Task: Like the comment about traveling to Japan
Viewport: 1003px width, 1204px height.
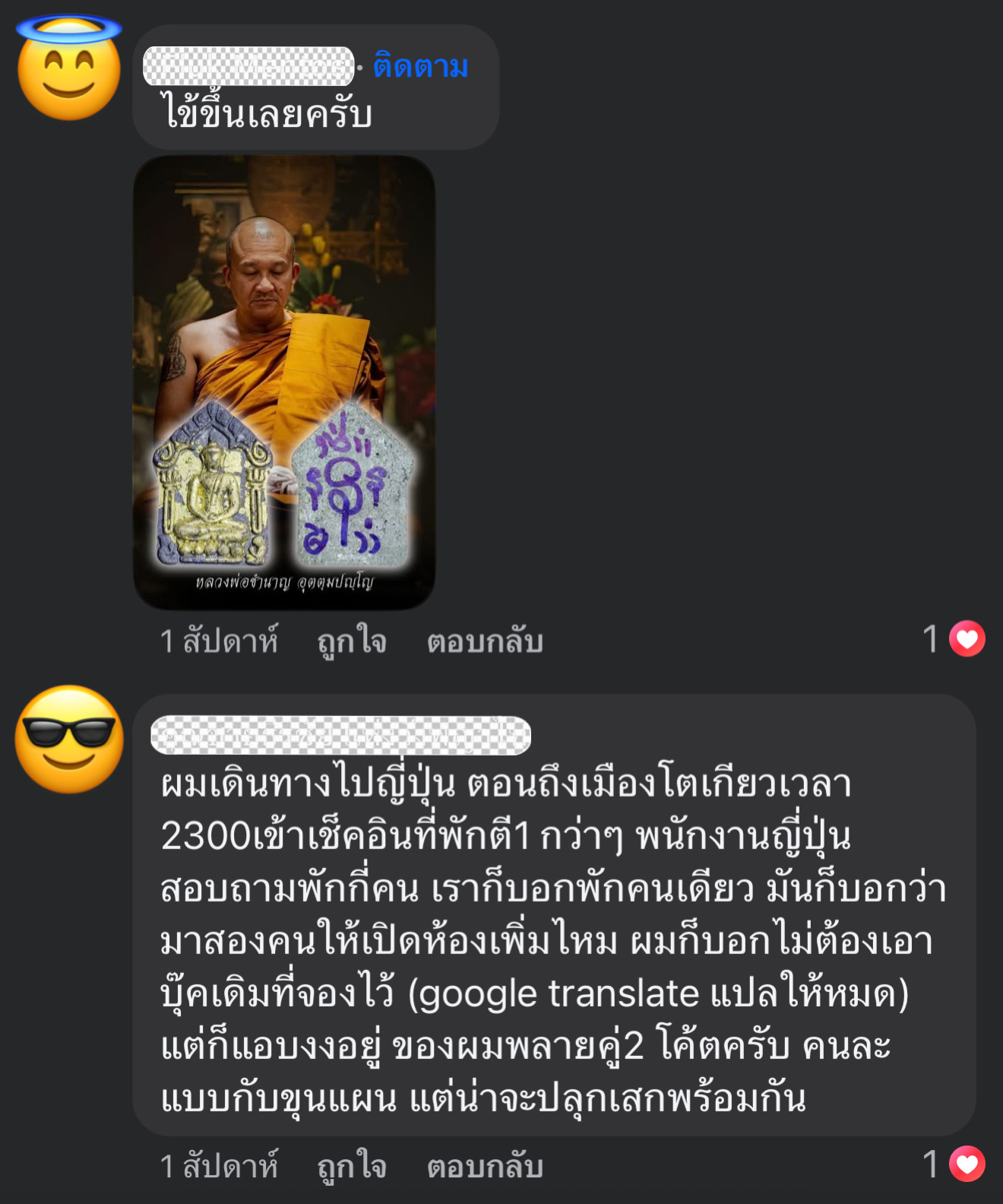Action: point(351,1166)
